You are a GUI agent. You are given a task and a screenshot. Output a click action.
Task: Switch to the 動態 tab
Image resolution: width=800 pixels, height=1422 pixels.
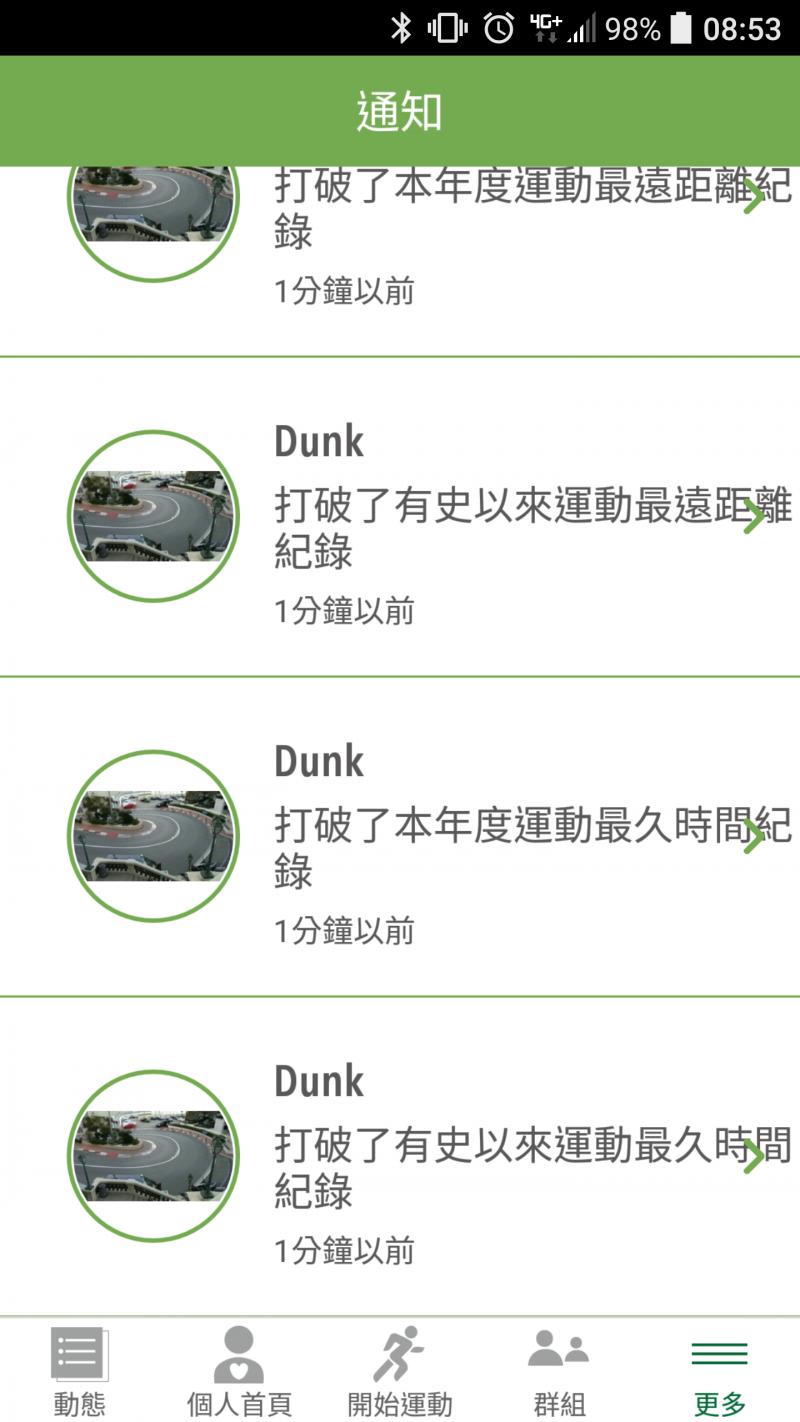pos(79,1370)
